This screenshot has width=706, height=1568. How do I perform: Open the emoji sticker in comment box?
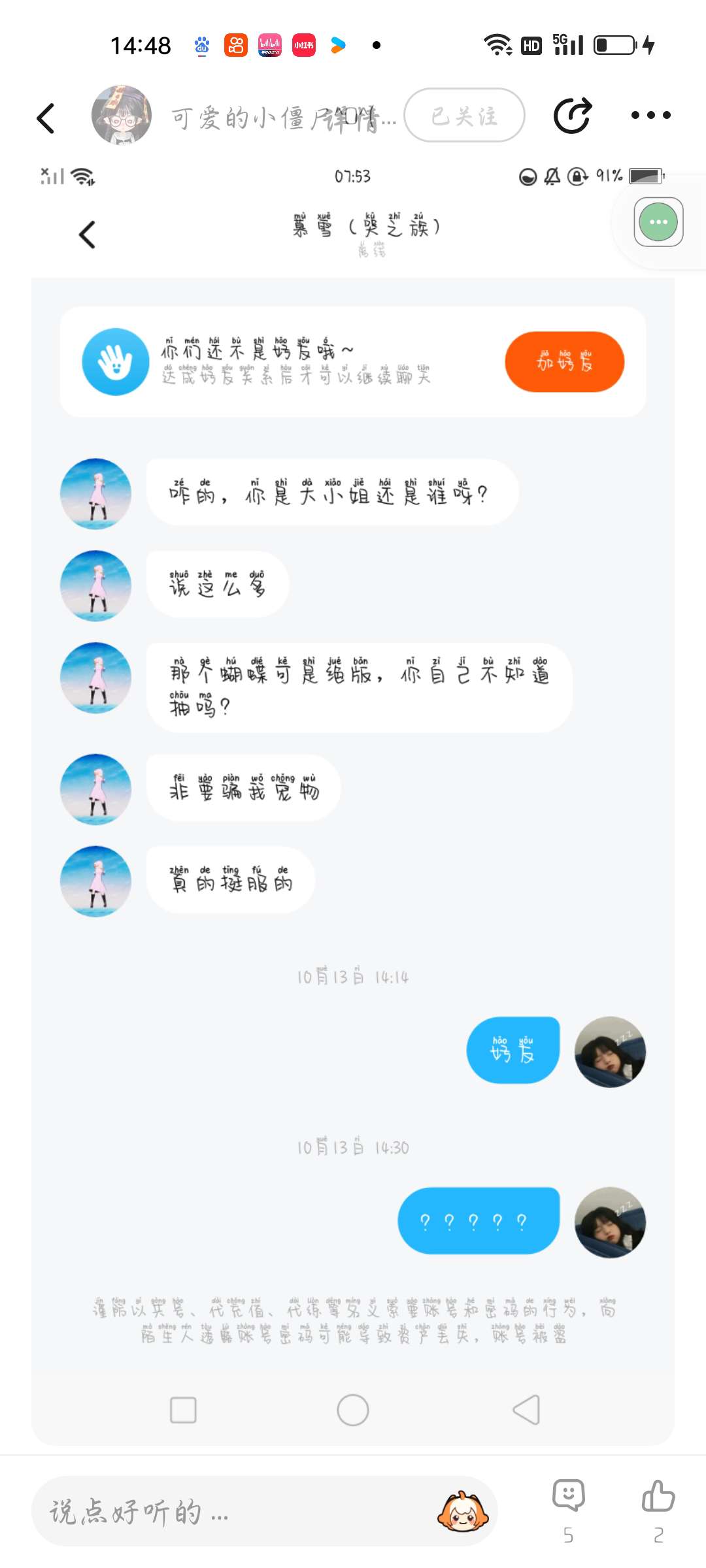[463, 1511]
